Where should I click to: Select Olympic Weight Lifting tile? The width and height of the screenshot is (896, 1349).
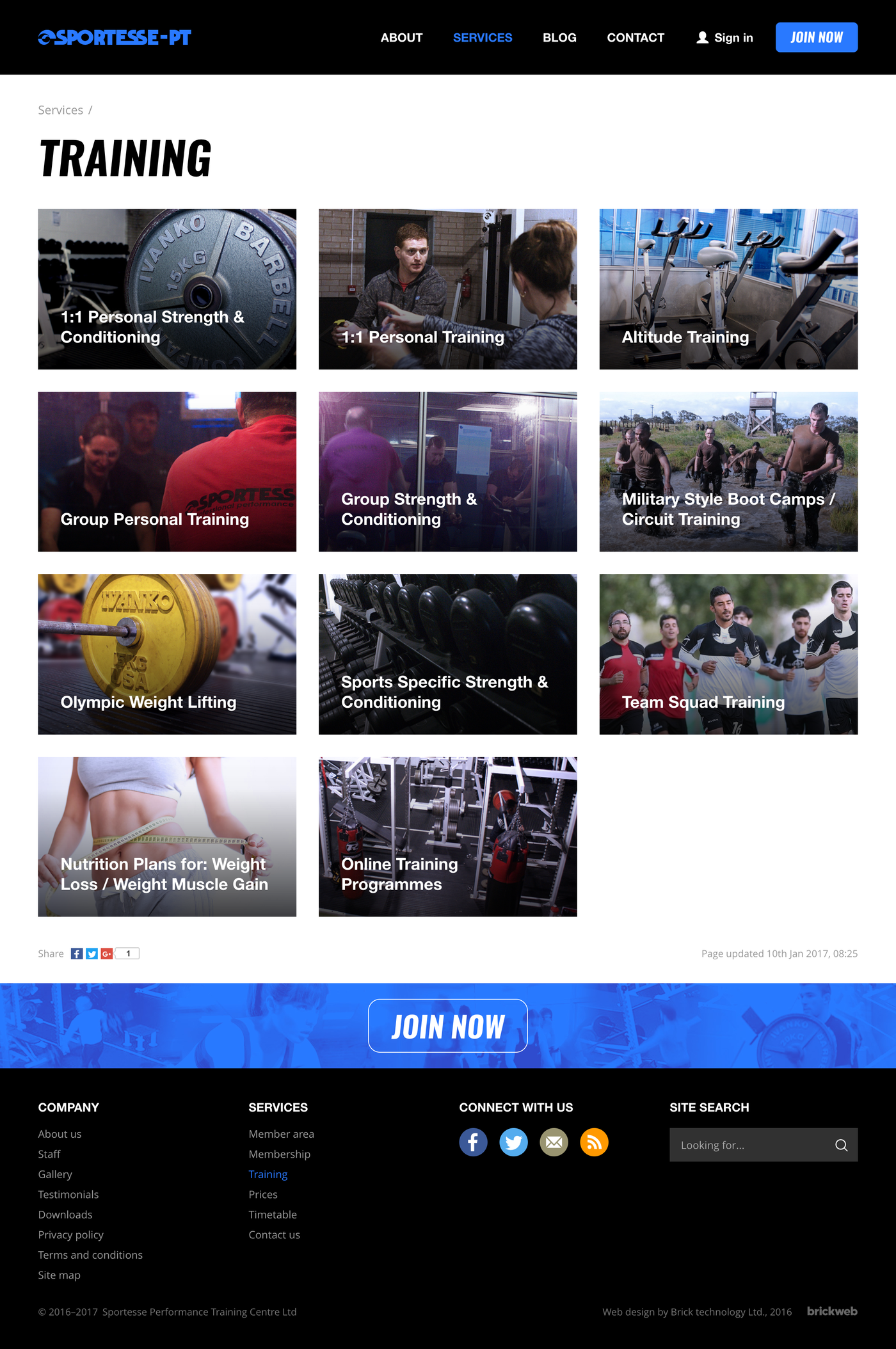167,653
